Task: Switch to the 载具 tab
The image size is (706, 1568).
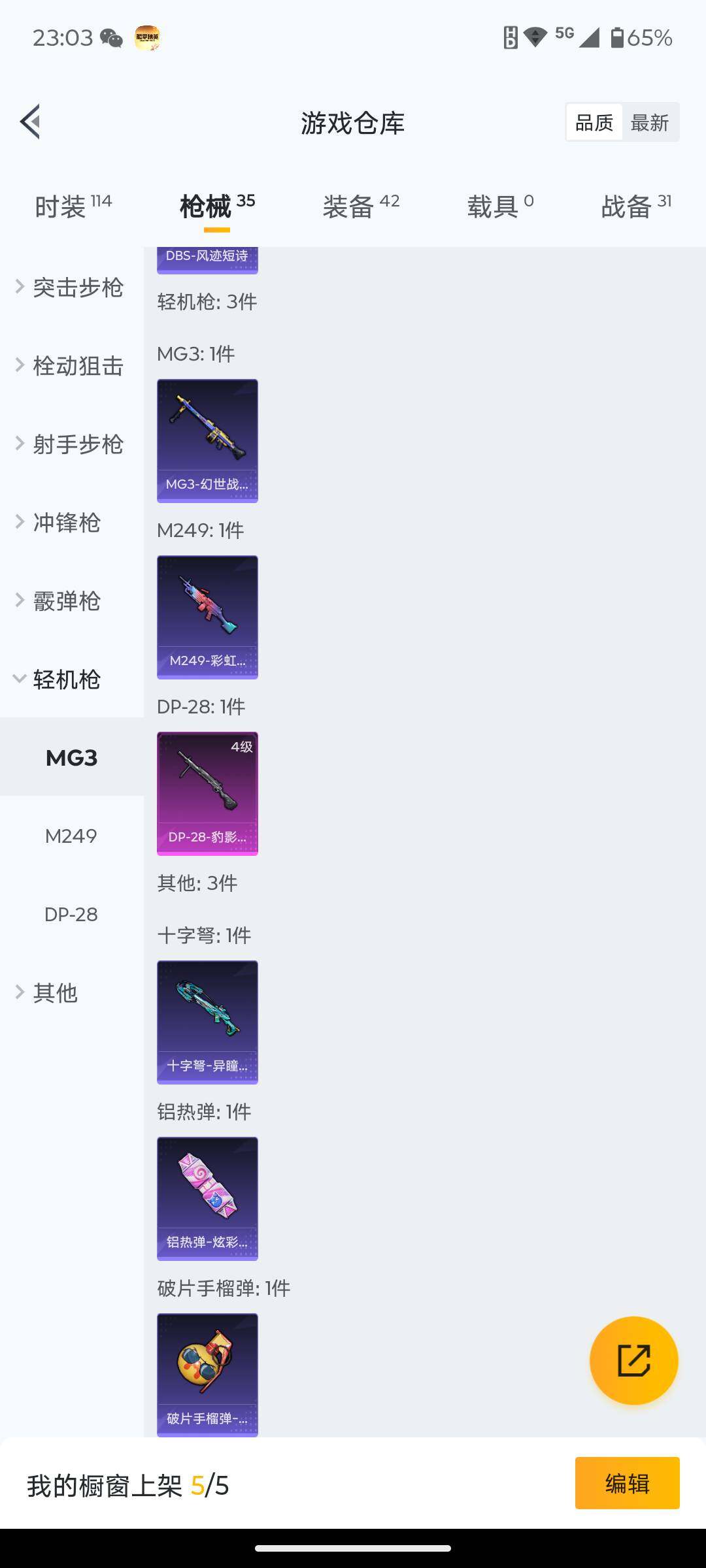Action: pyautogui.click(x=500, y=206)
